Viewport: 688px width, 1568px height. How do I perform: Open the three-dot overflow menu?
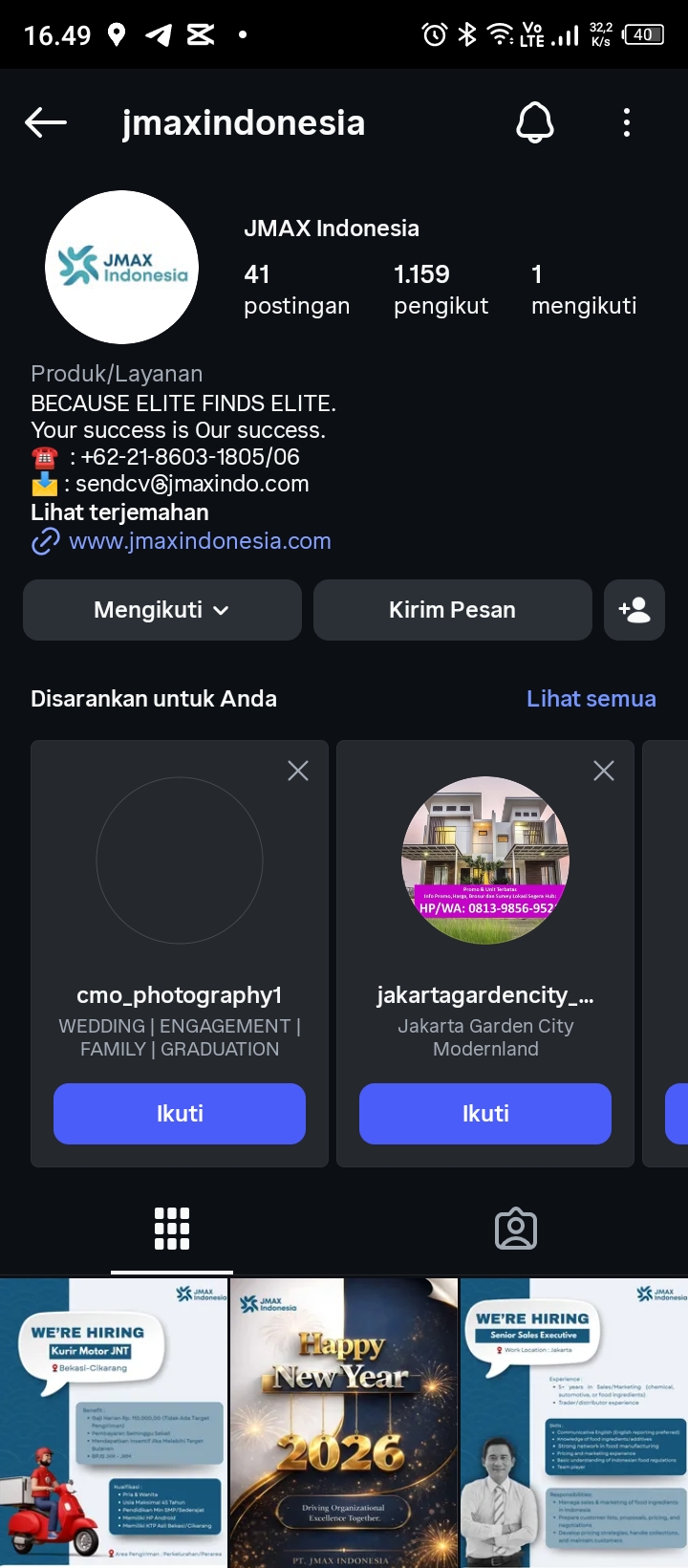pos(627,122)
